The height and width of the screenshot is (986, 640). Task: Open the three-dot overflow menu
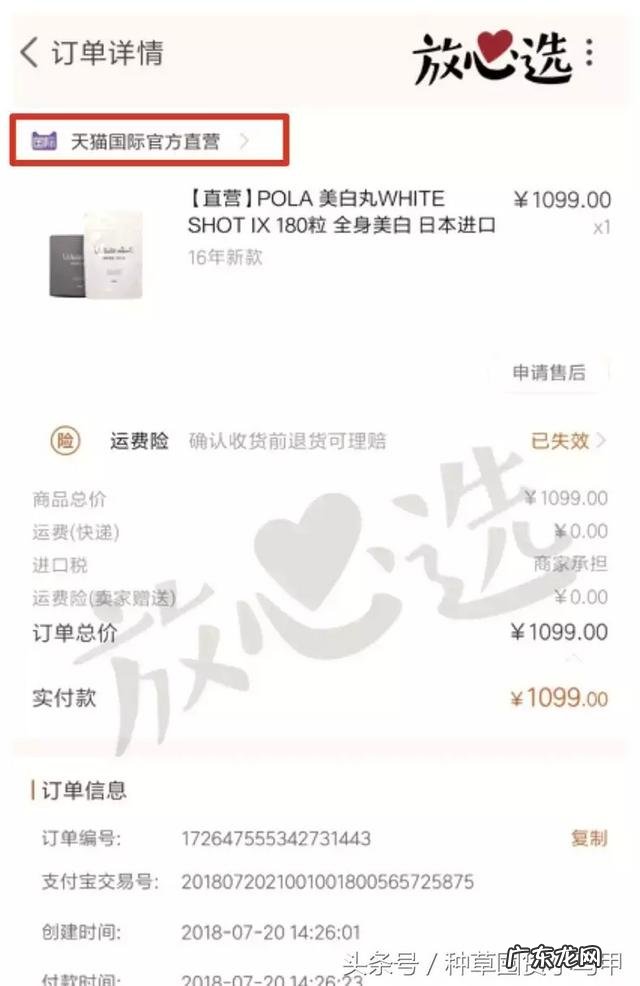click(x=590, y=52)
